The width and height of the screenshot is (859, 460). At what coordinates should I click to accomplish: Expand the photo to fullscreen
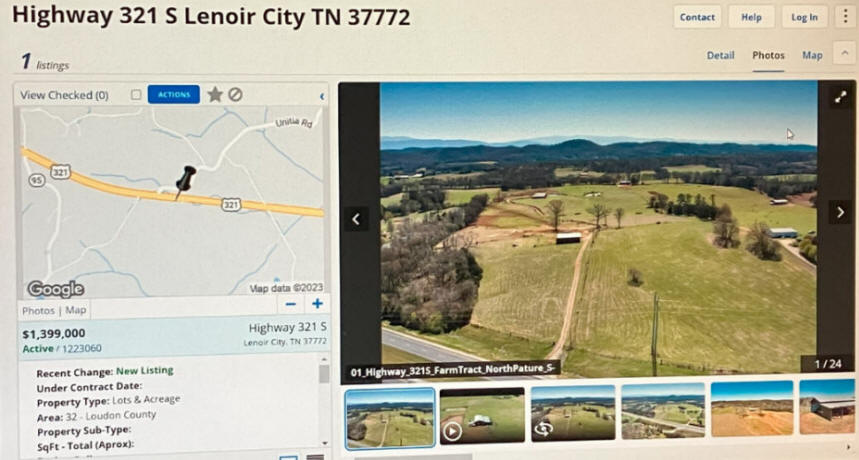[840, 97]
